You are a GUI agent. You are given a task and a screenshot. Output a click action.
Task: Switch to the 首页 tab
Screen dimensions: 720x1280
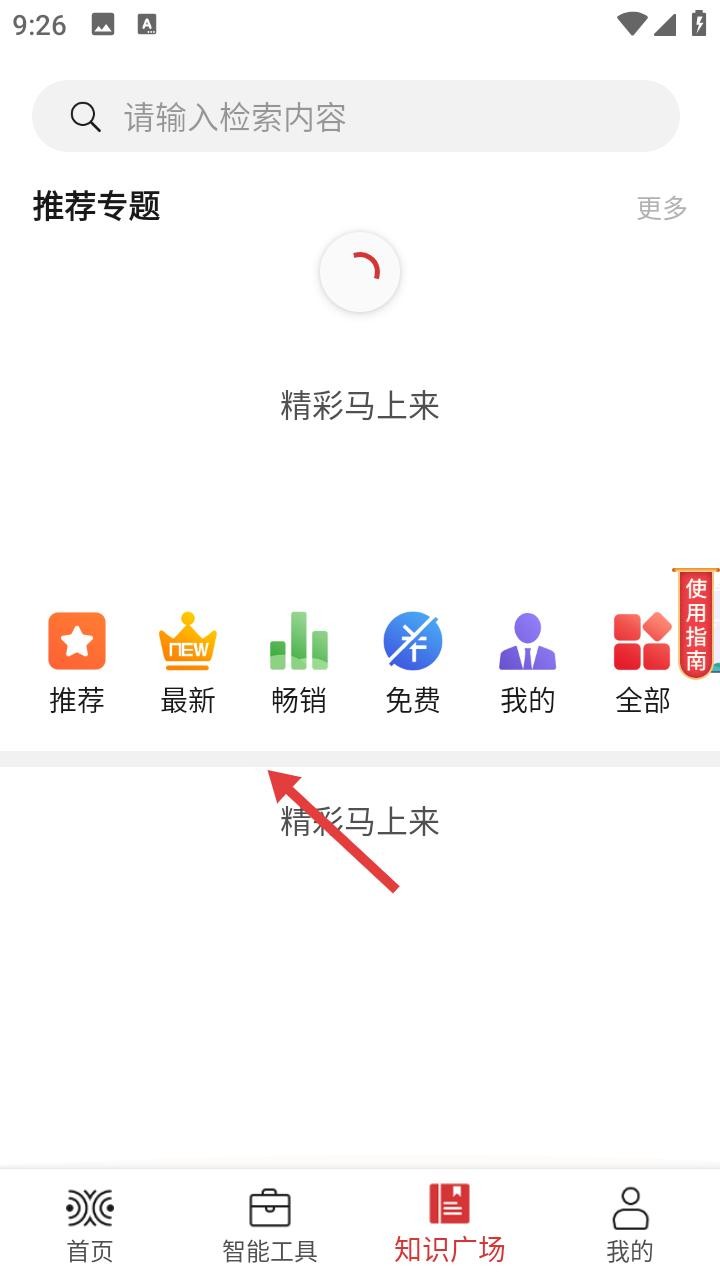pyautogui.click(x=90, y=1225)
